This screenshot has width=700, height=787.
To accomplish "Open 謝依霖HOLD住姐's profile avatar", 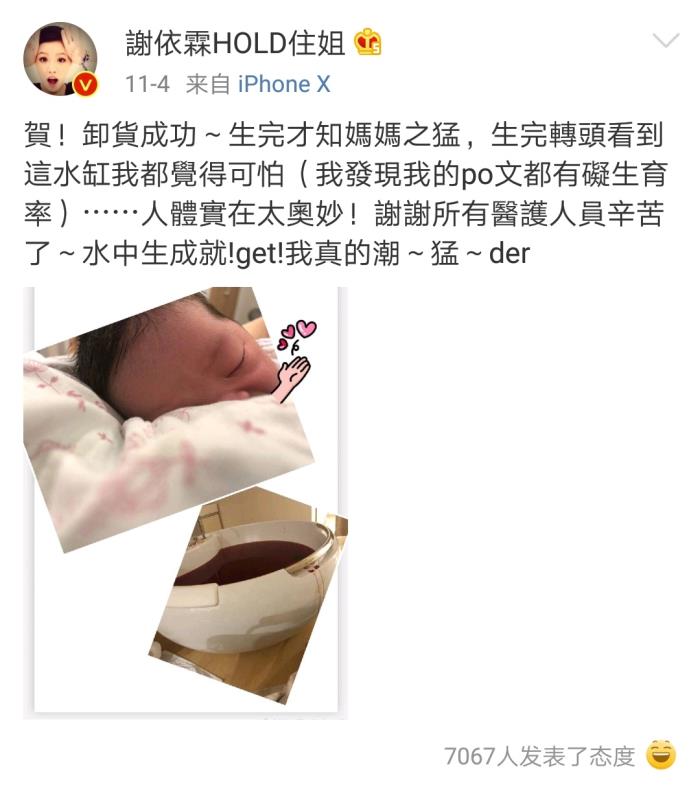I will pyautogui.click(x=59, y=59).
